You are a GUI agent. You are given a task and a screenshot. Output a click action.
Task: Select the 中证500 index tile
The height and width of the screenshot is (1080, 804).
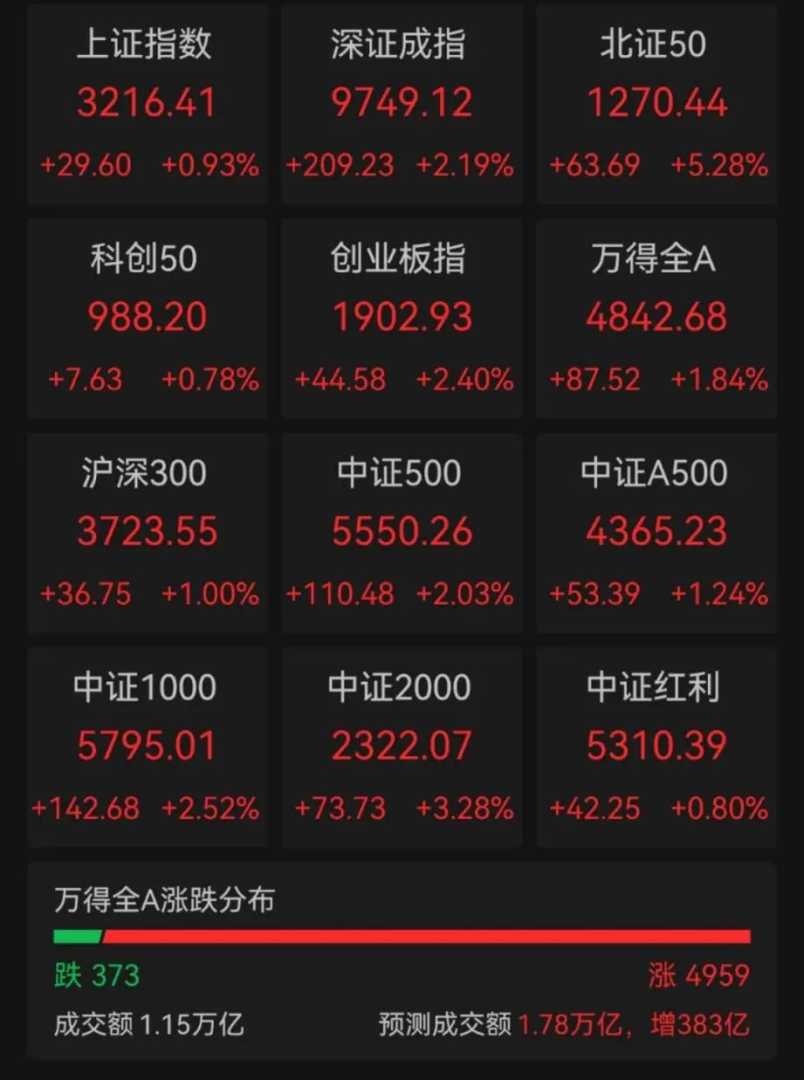(x=401, y=532)
